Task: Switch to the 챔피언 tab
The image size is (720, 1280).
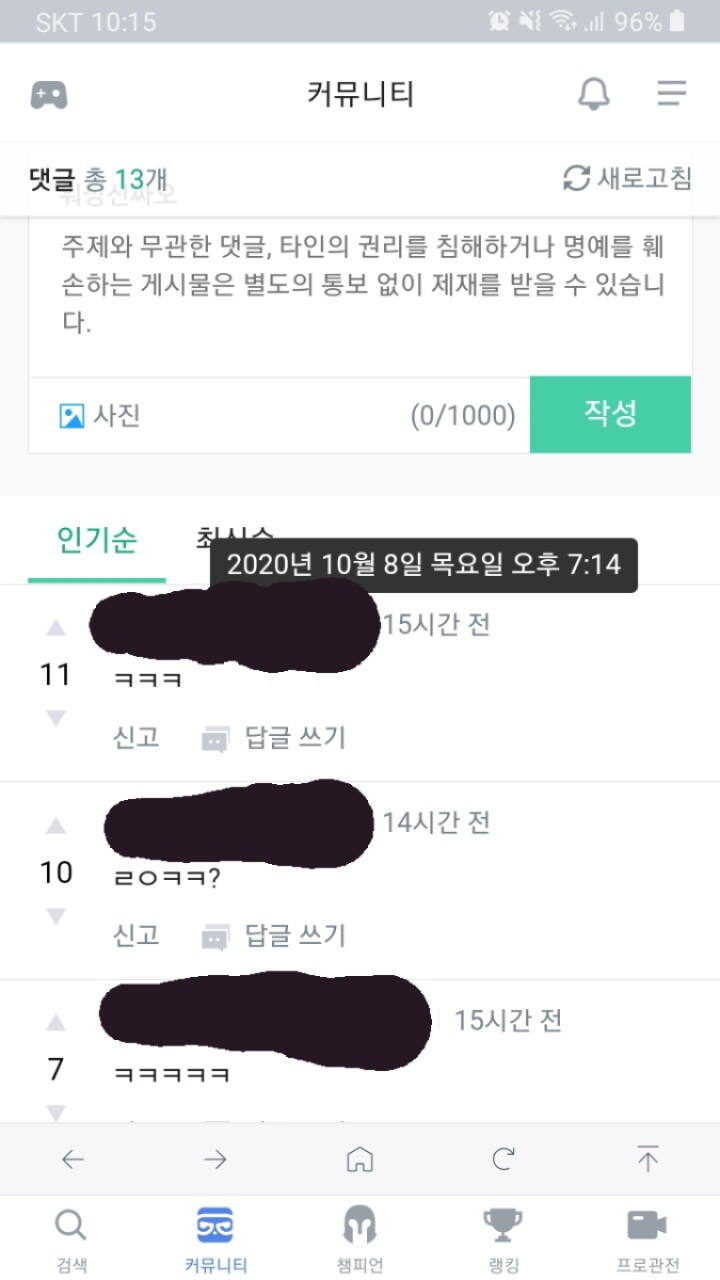Action: (360, 1238)
